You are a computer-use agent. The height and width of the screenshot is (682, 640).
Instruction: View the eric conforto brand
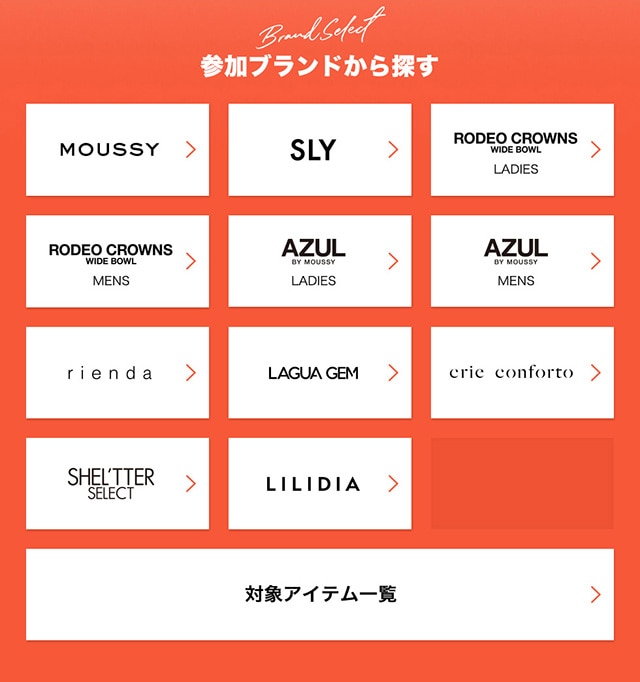point(522,372)
